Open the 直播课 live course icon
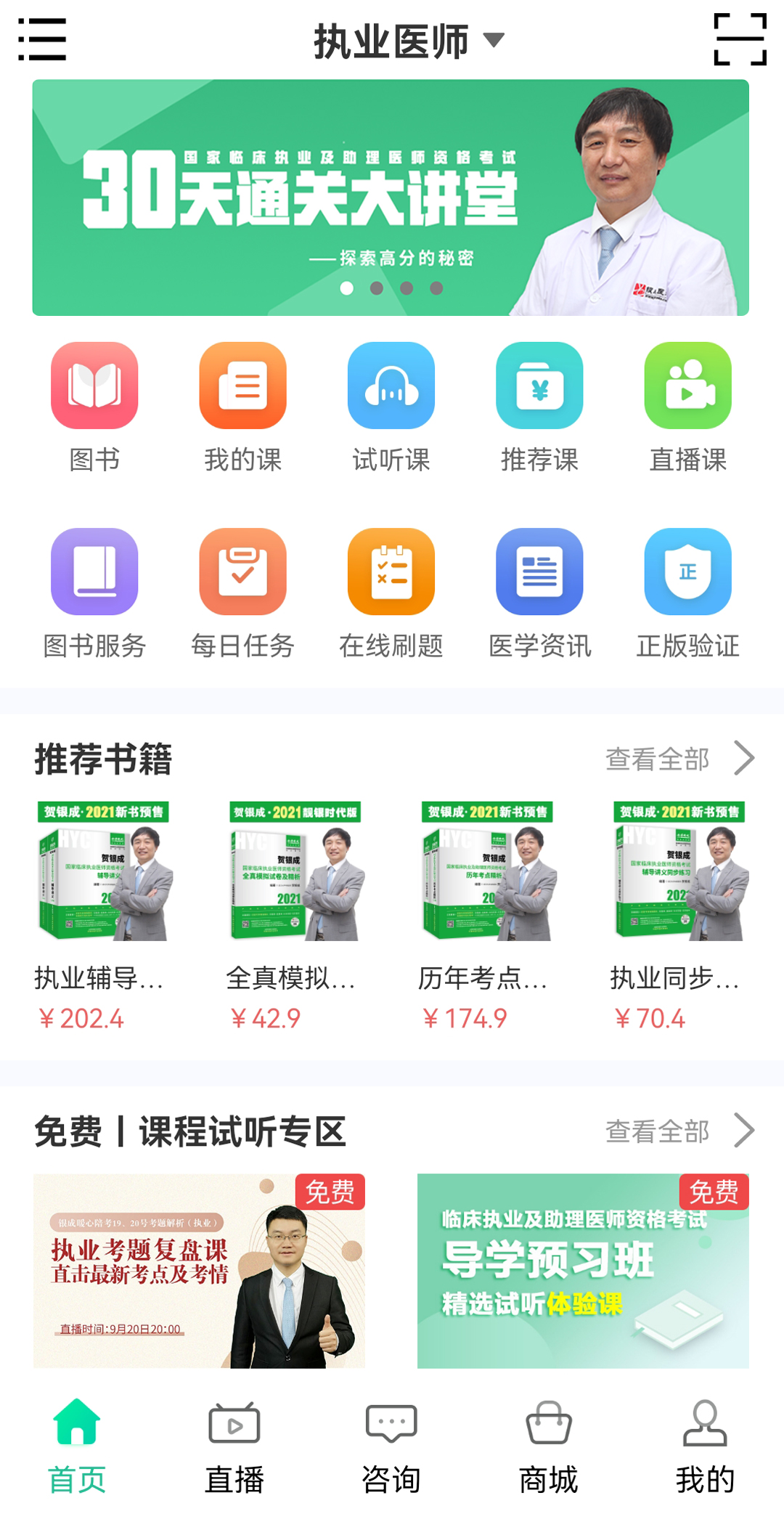 click(x=687, y=386)
